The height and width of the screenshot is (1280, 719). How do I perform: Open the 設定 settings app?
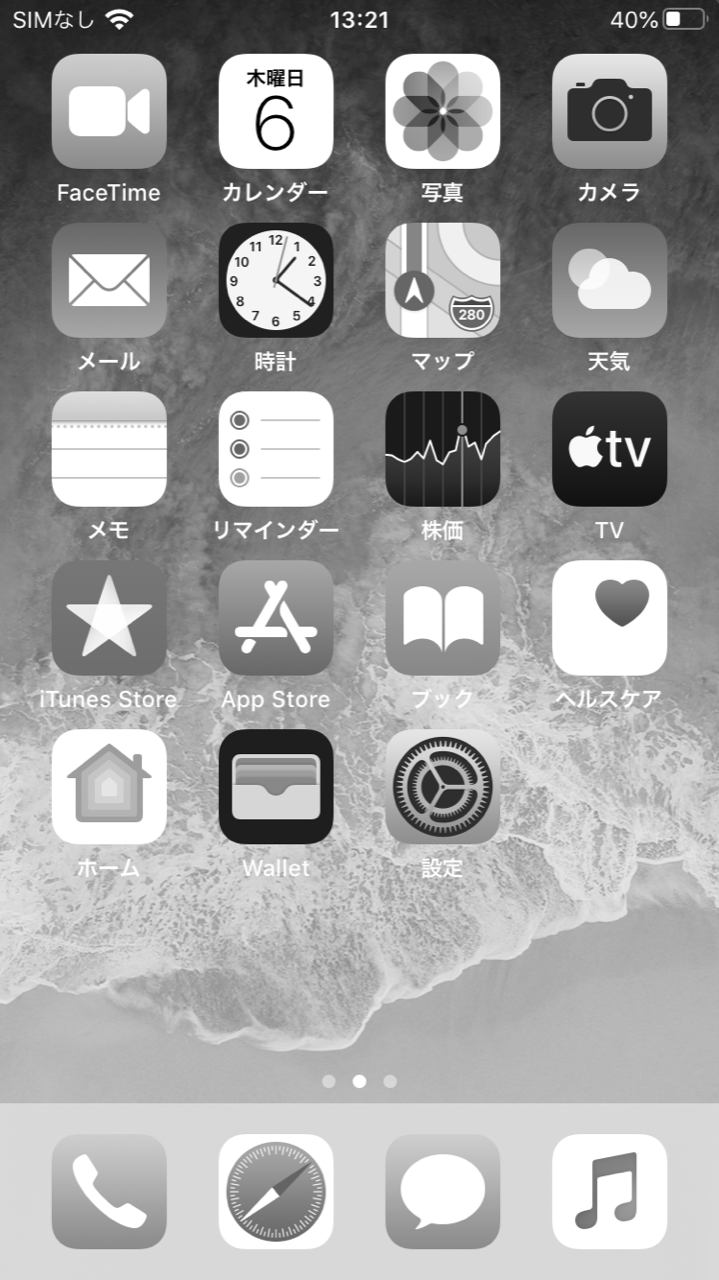pyautogui.click(x=442, y=787)
